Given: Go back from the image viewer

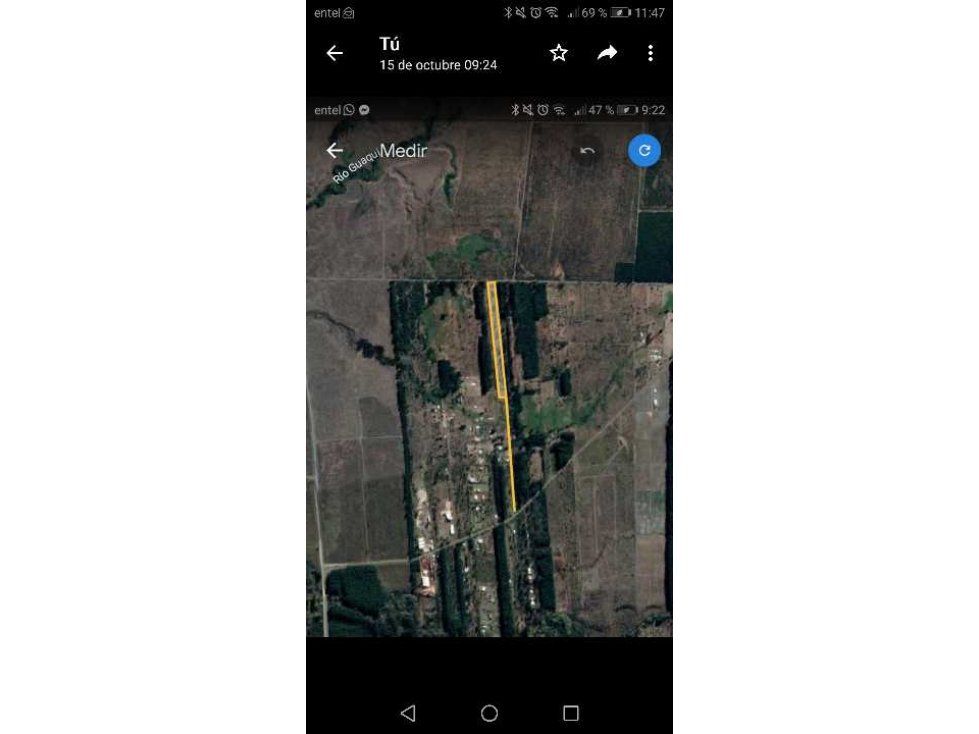Looking at the screenshot, I should (x=334, y=53).
